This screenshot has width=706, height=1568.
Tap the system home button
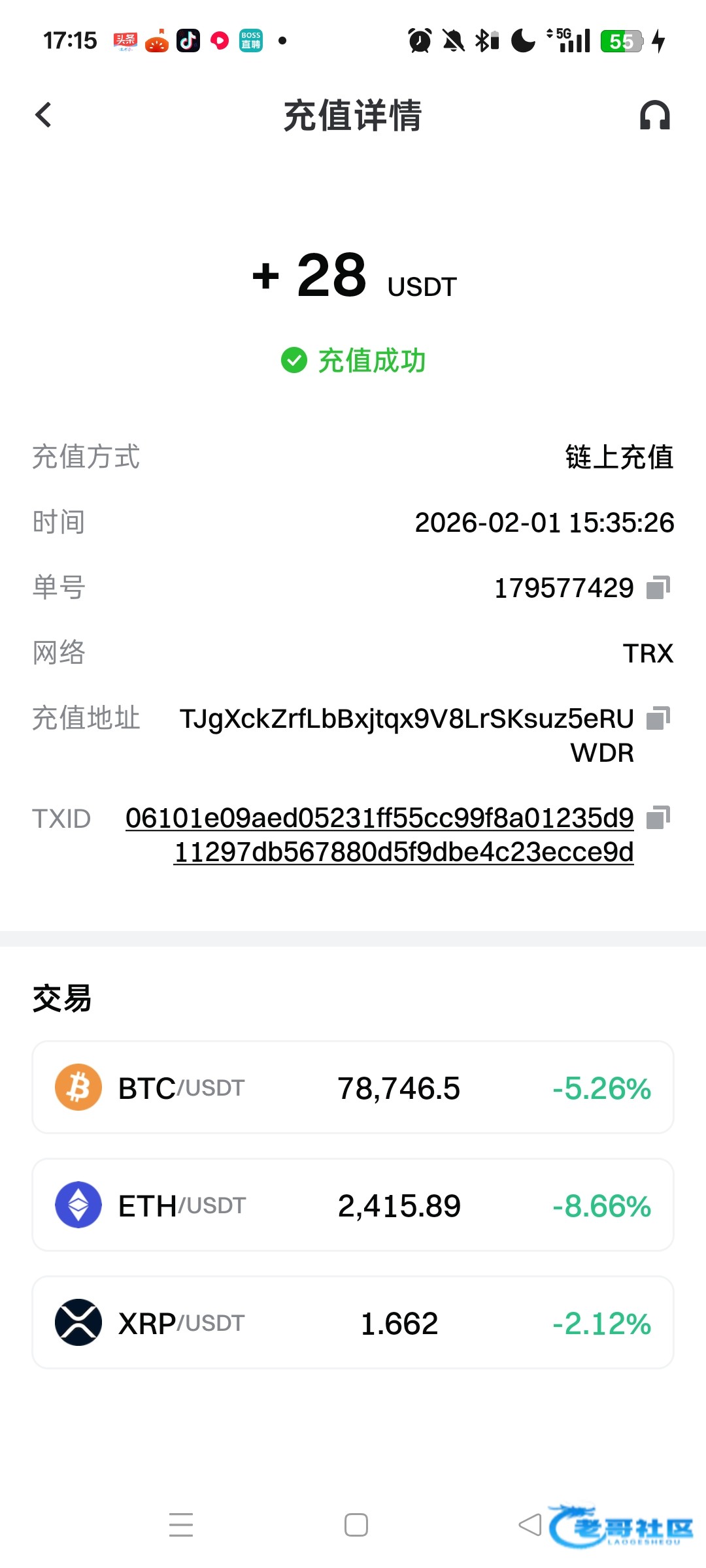click(356, 1525)
